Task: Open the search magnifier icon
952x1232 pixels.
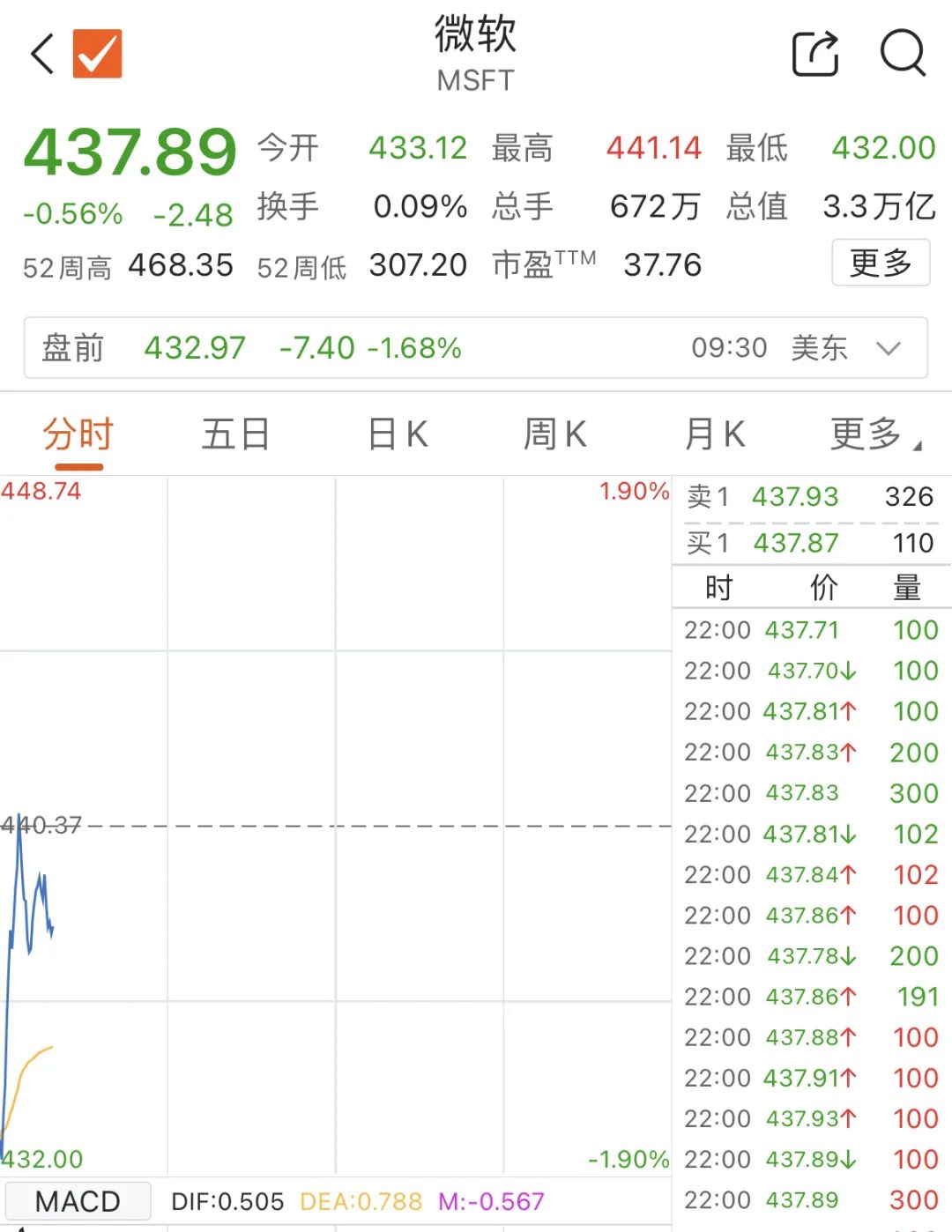Action: [903, 54]
